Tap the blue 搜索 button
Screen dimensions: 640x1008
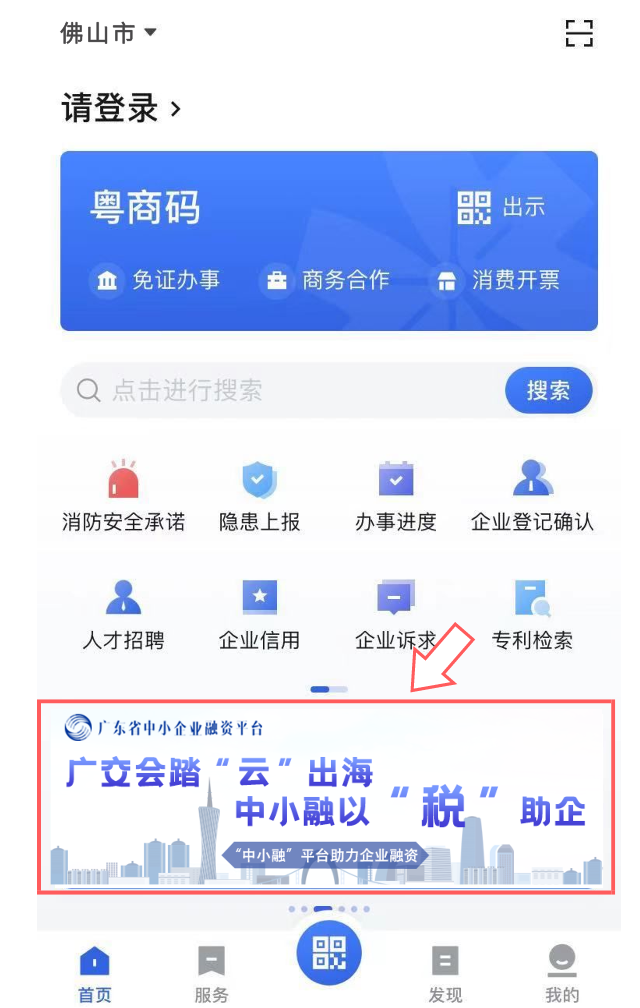pos(548,390)
